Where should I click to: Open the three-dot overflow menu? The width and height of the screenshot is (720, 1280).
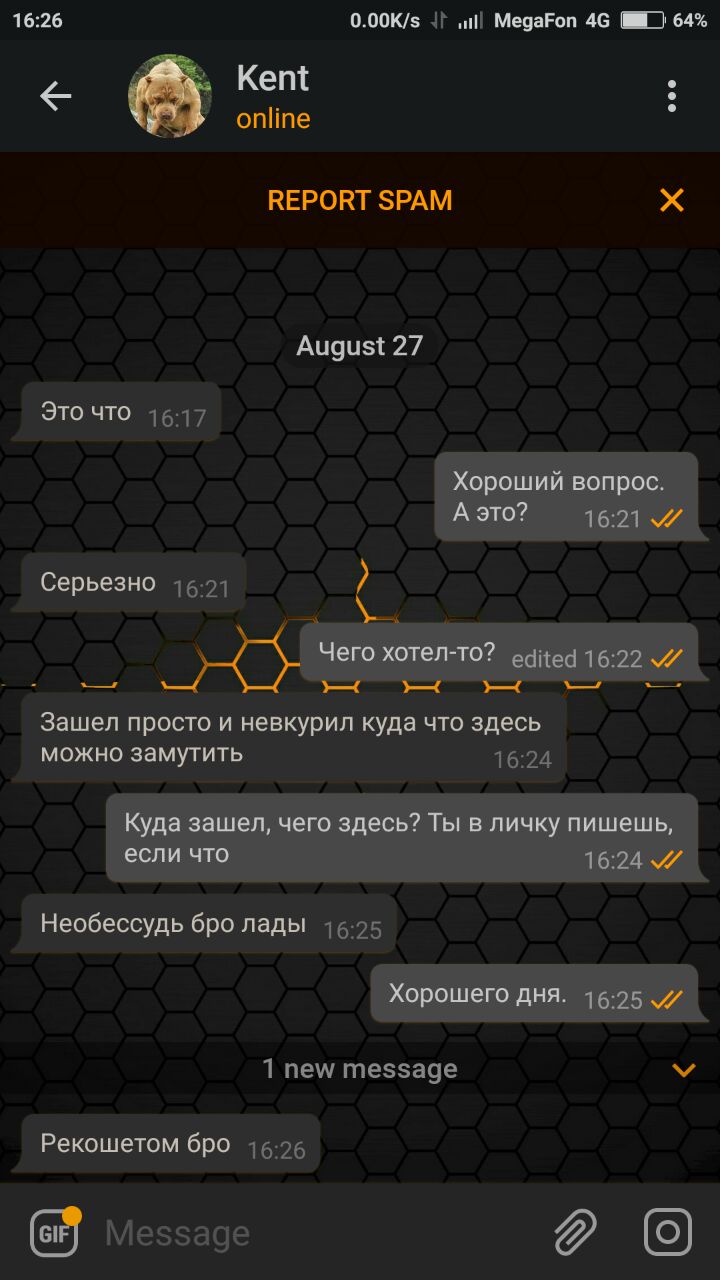pyautogui.click(x=671, y=96)
